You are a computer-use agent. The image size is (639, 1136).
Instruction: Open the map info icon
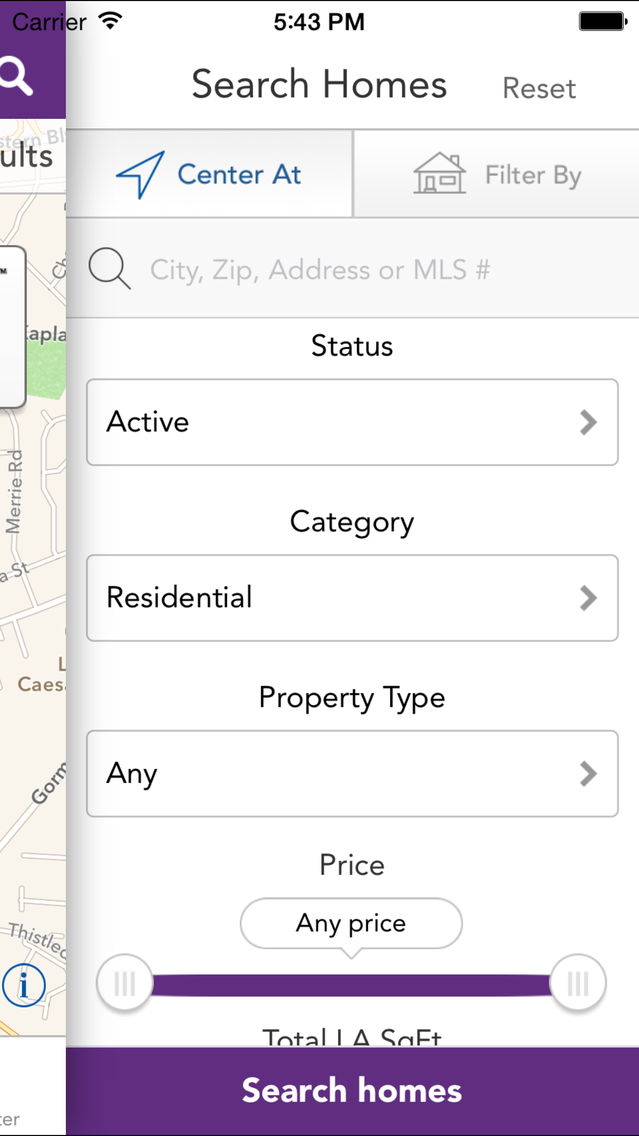pyautogui.click(x=23, y=985)
